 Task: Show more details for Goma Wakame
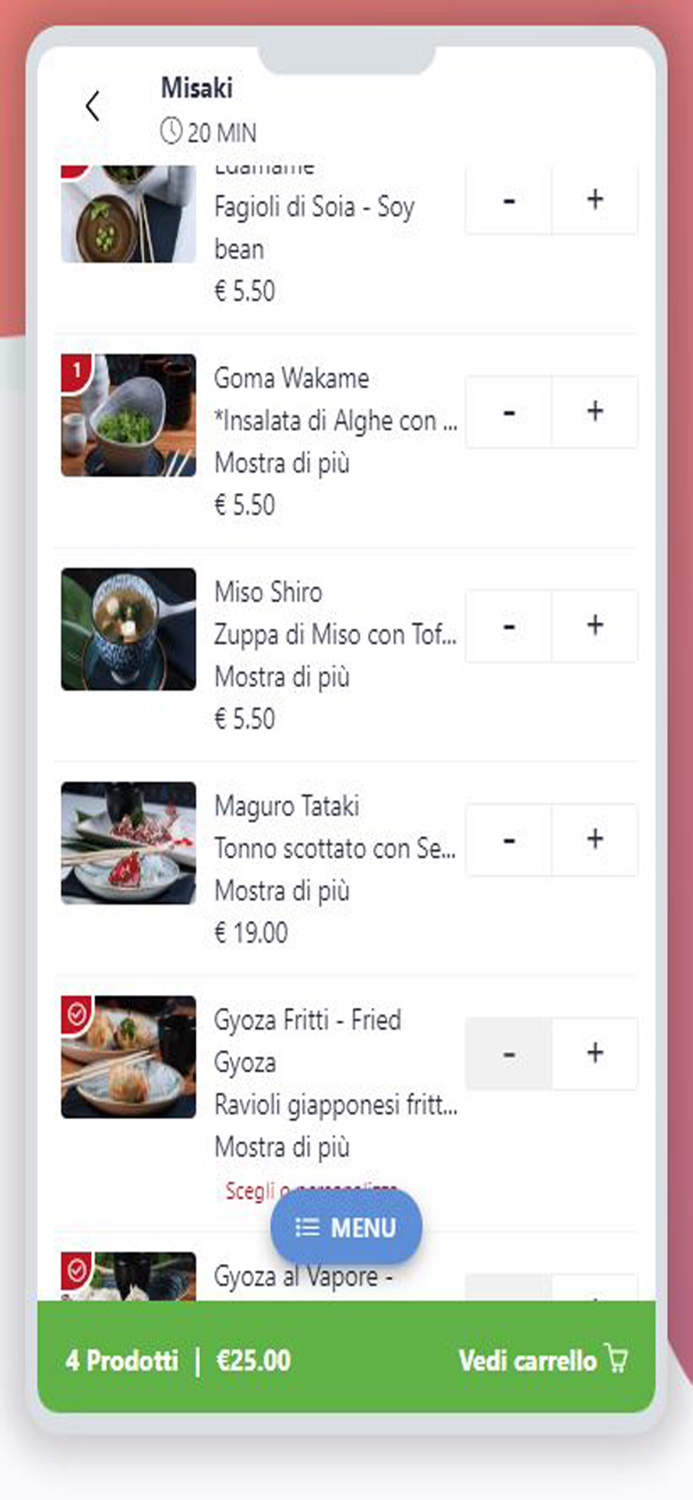[282, 463]
